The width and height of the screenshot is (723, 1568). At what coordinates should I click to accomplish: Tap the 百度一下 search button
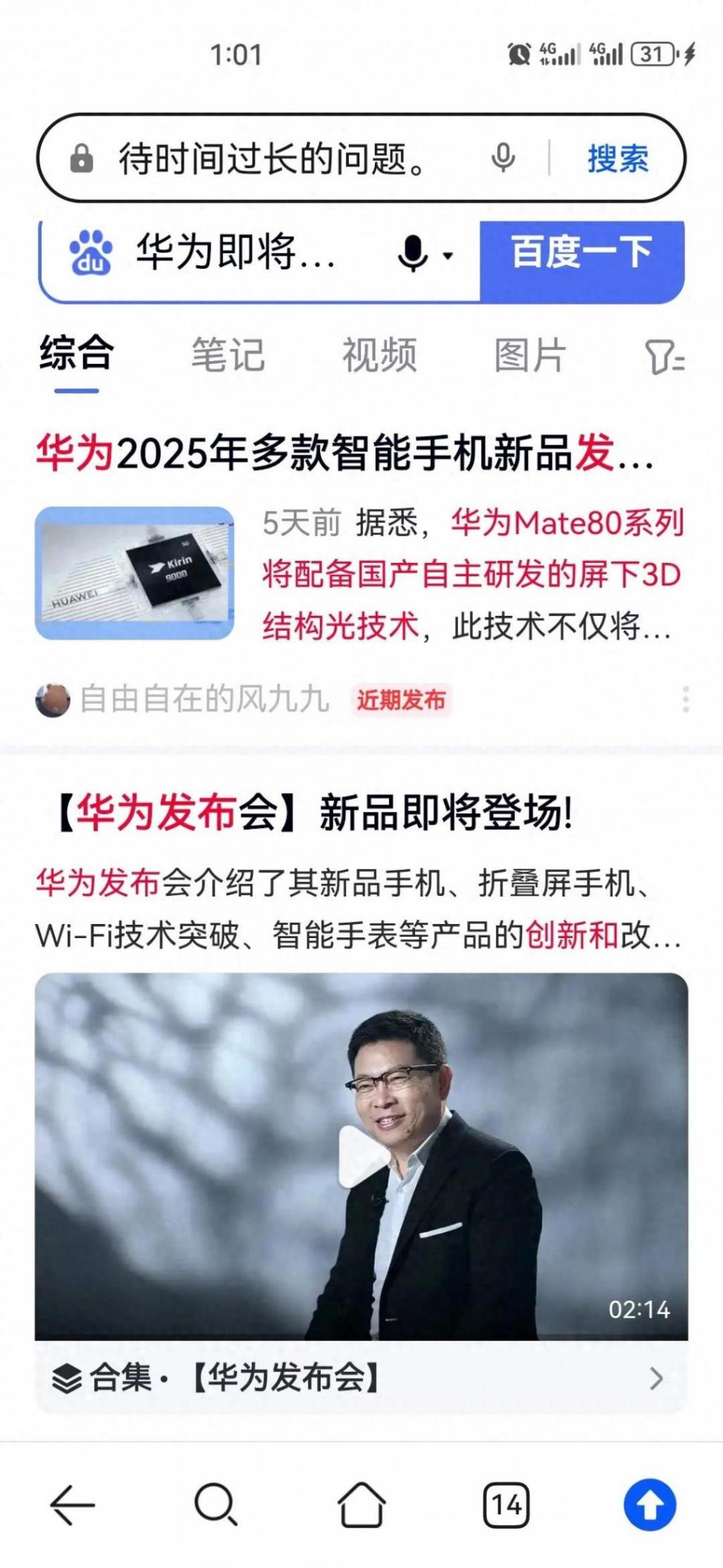581,253
